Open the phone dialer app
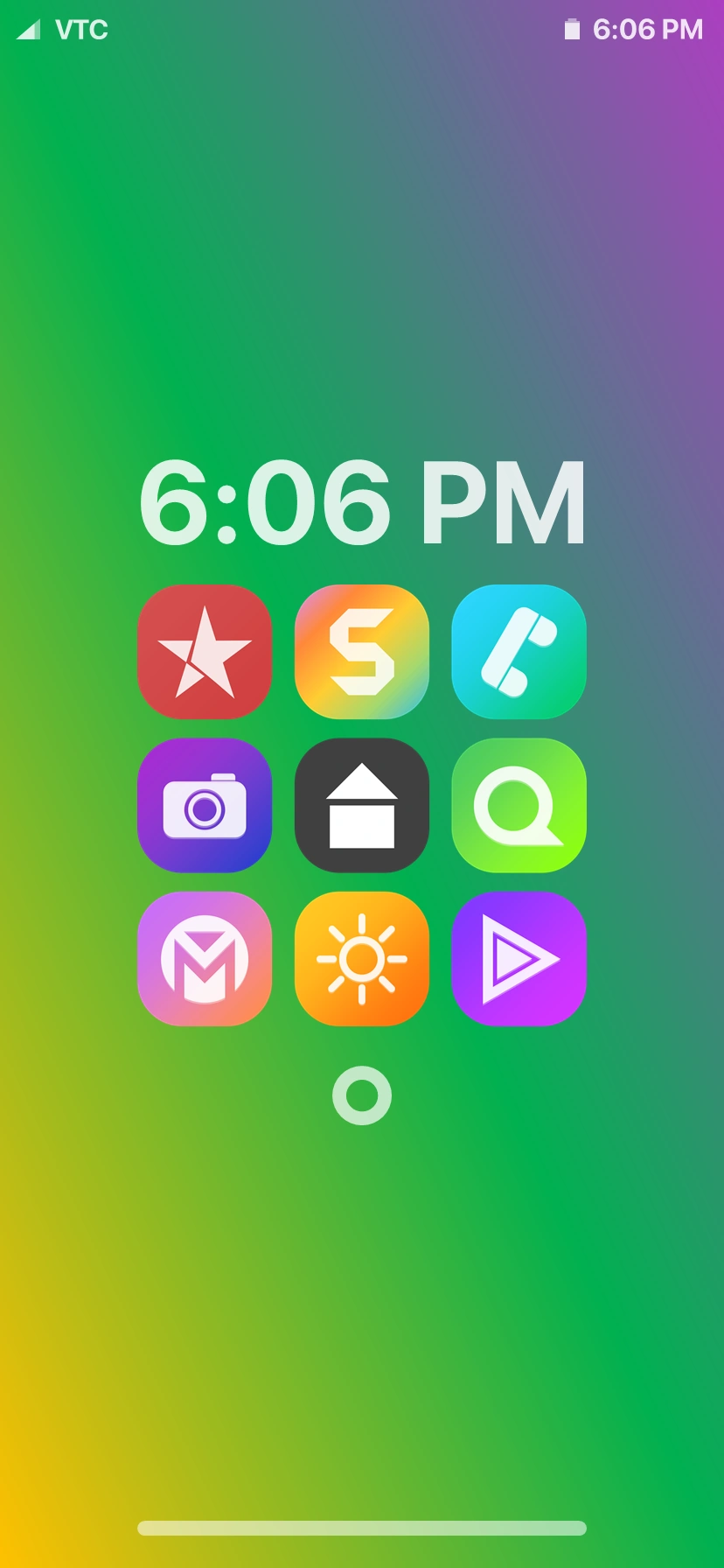This screenshot has width=724, height=1568. (x=519, y=652)
